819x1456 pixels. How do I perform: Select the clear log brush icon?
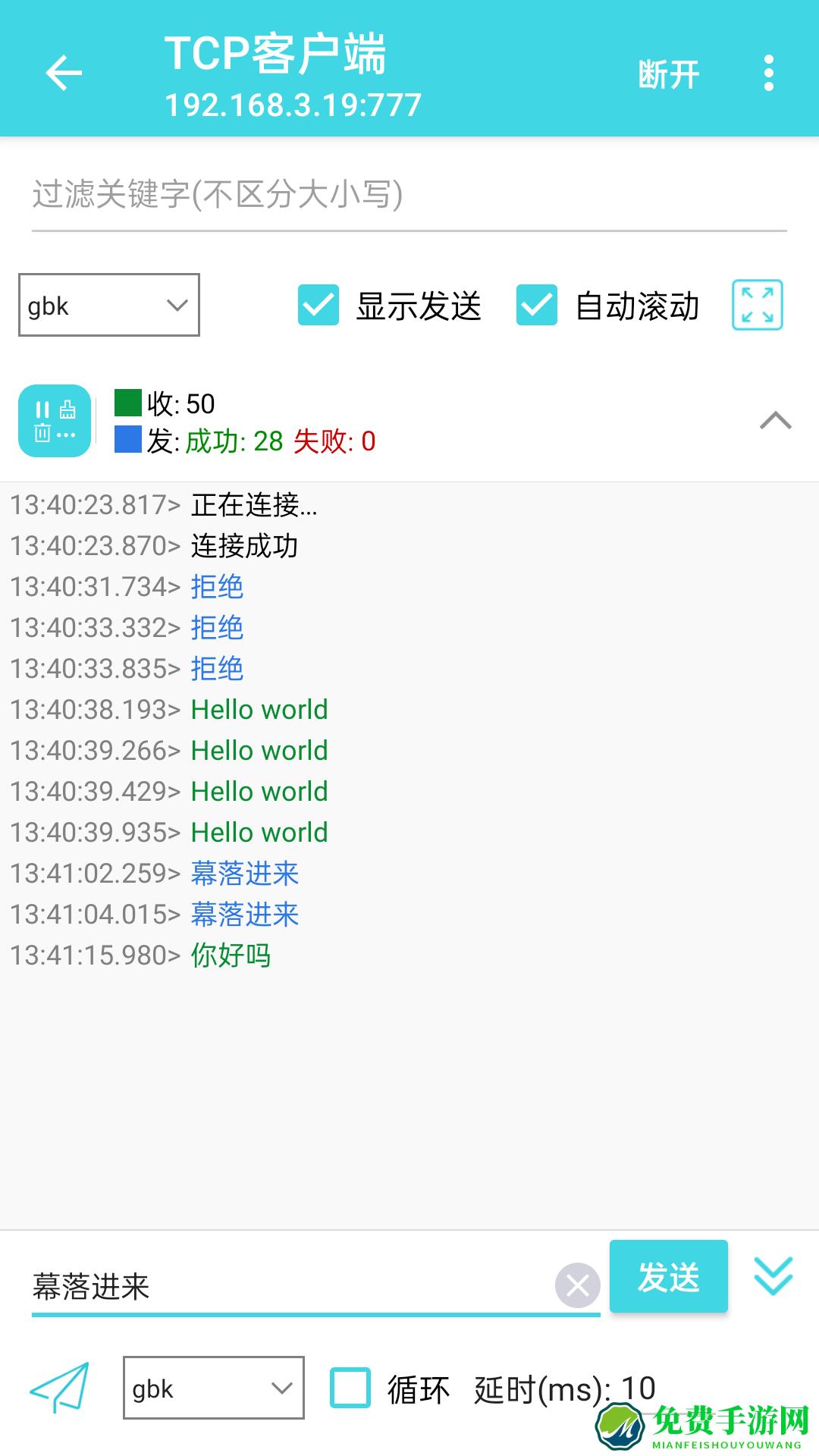[67, 407]
